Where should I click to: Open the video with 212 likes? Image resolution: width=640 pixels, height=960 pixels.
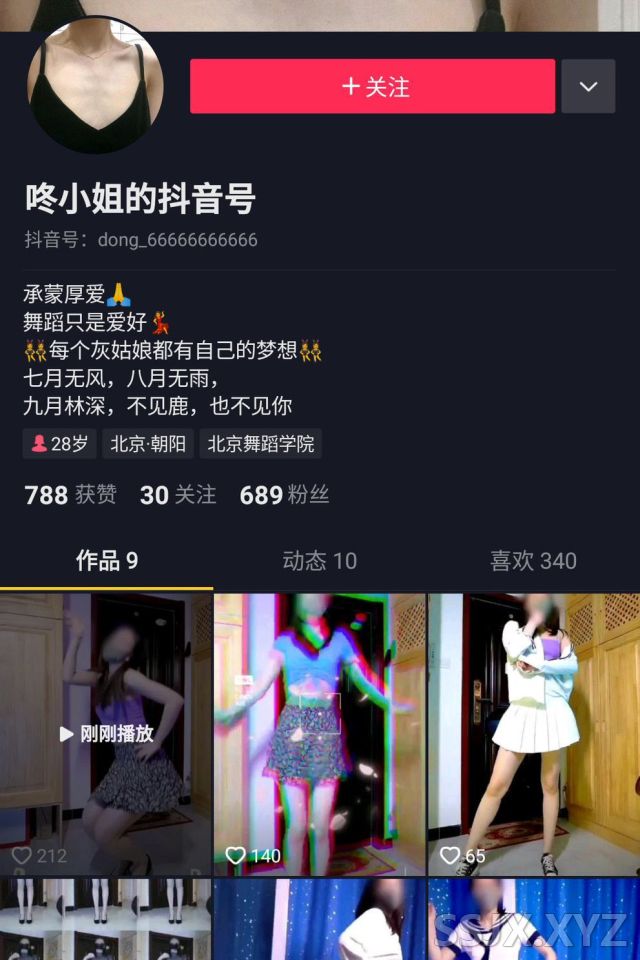[105, 734]
